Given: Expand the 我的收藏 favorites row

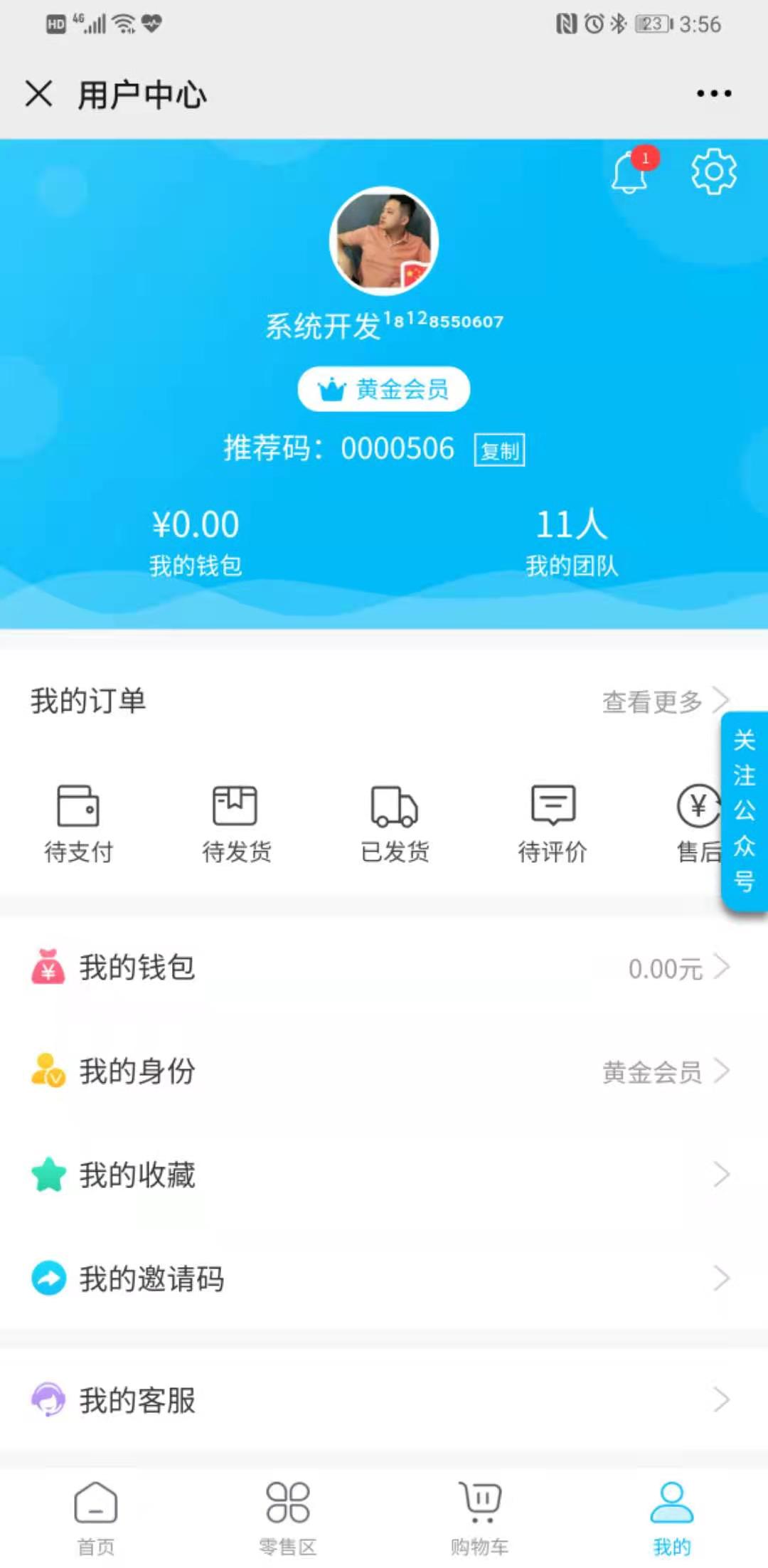Looking at the screenshot, I should (384, 1174).
